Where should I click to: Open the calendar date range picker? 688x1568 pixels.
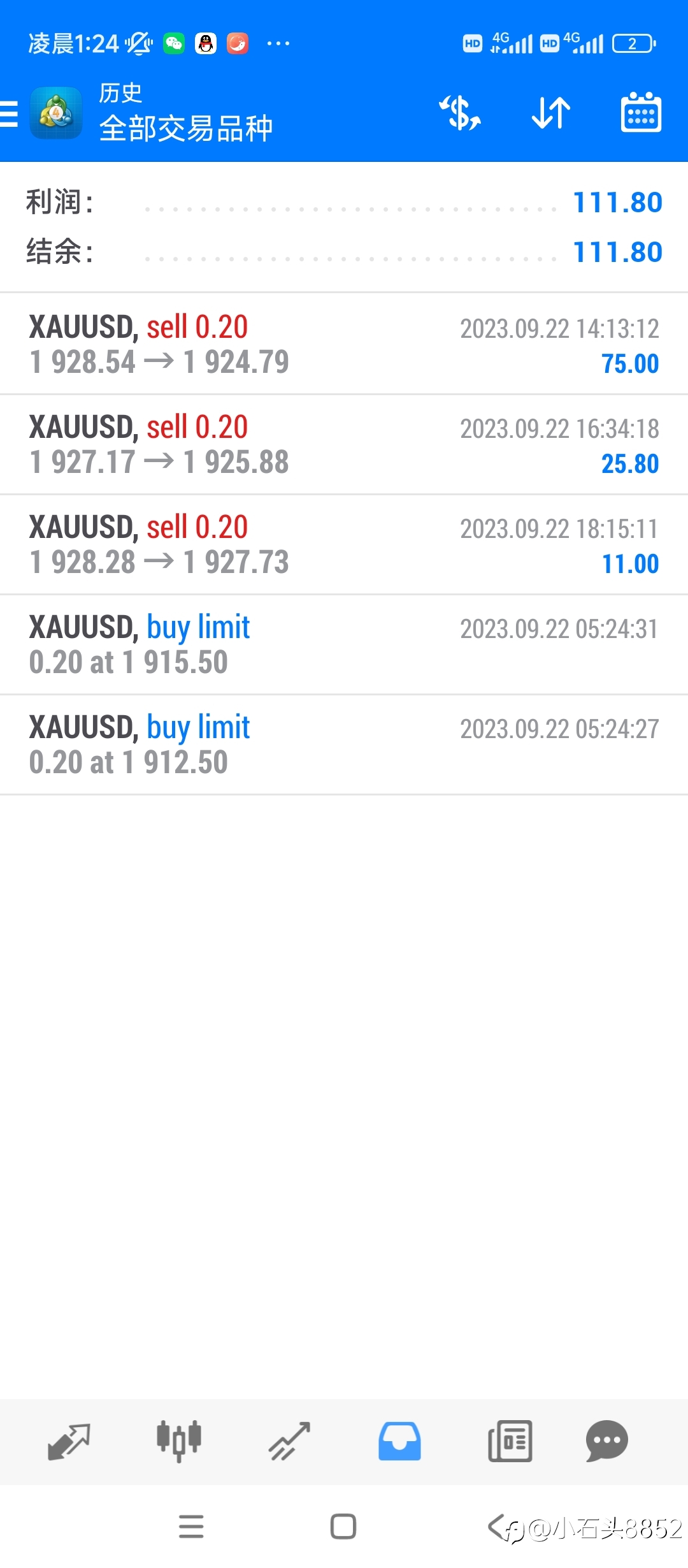tap(641, 112)
